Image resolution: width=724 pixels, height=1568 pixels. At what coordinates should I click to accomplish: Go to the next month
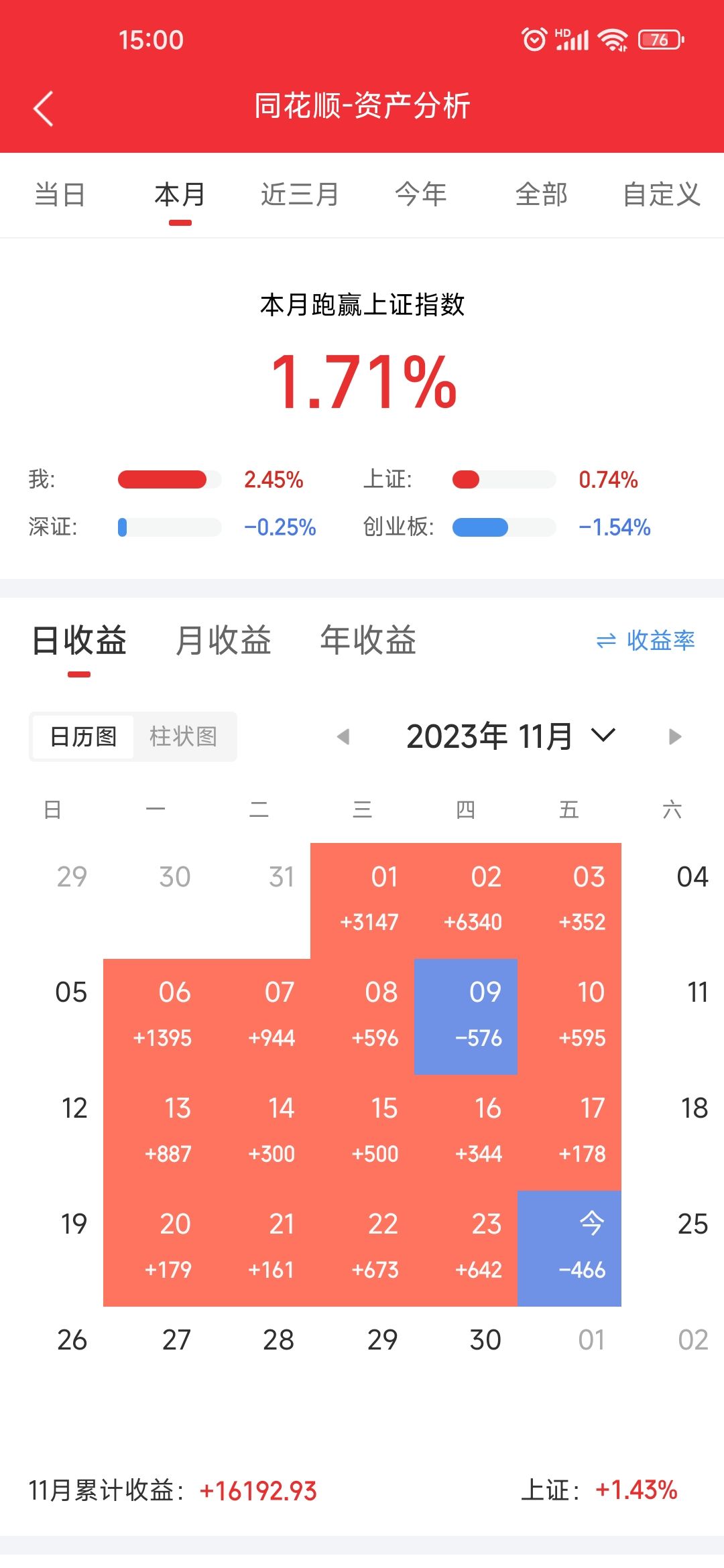pyautogui.click(x=675, y=737)
